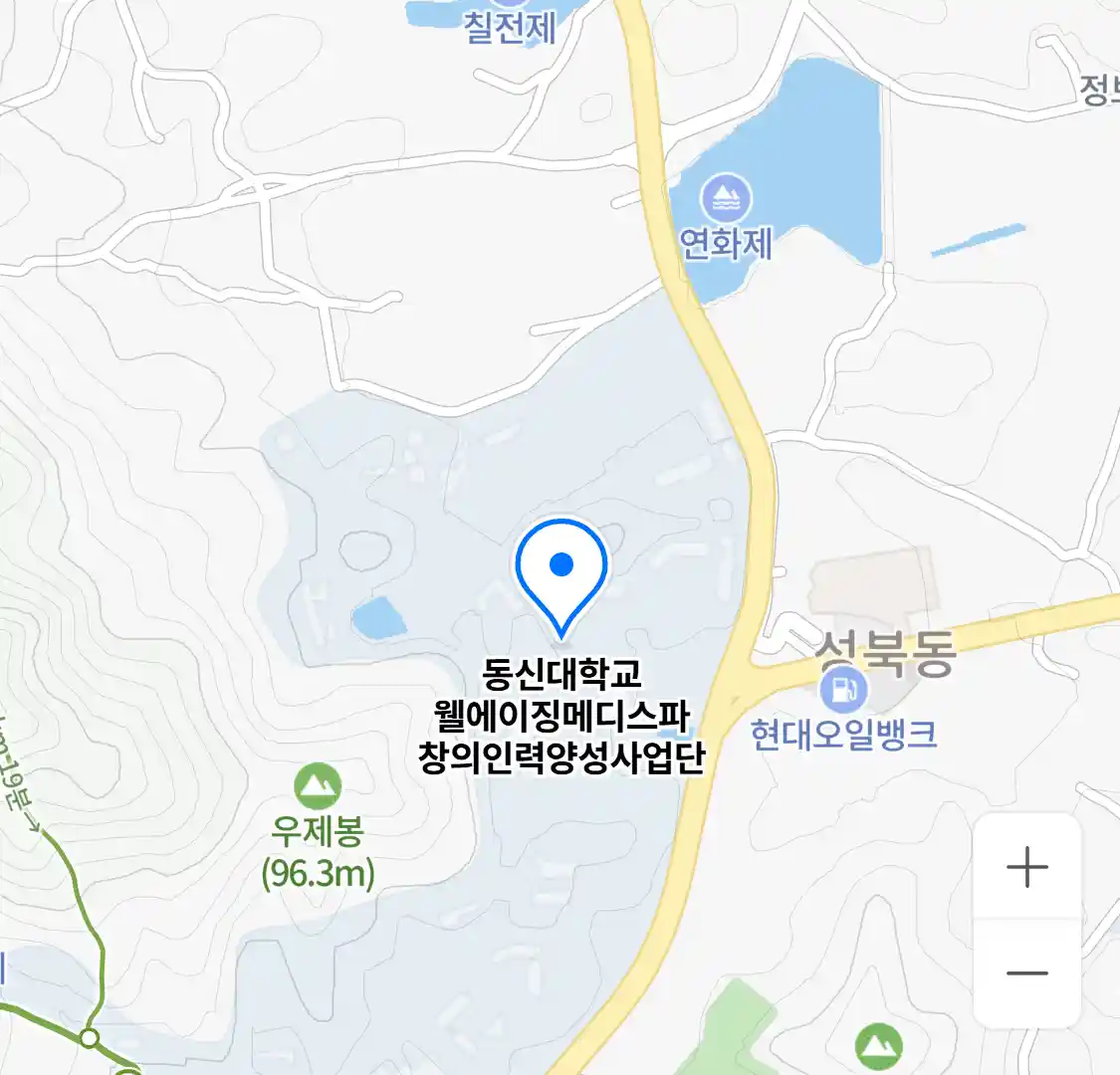Open the 우제봉 mountain marker
The height and width of the screenshot is (1075, 1120).
pos(318,787)
